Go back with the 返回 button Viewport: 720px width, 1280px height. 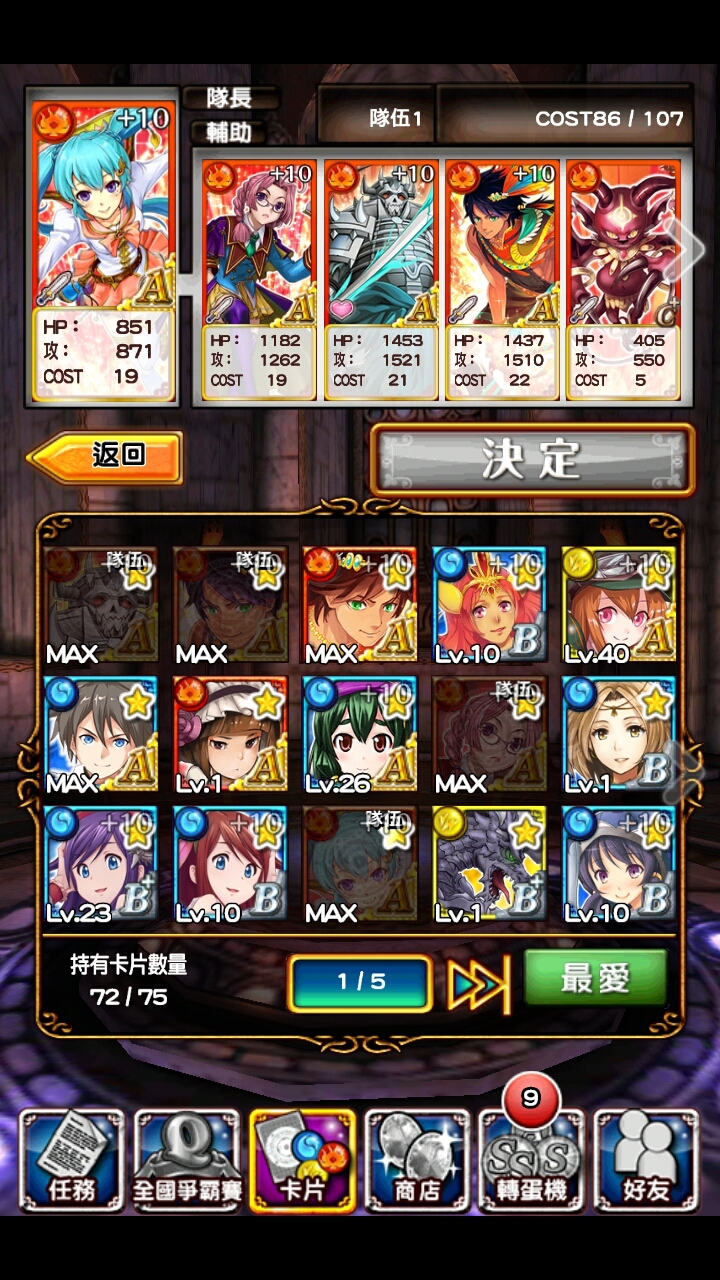click(106, 457)
